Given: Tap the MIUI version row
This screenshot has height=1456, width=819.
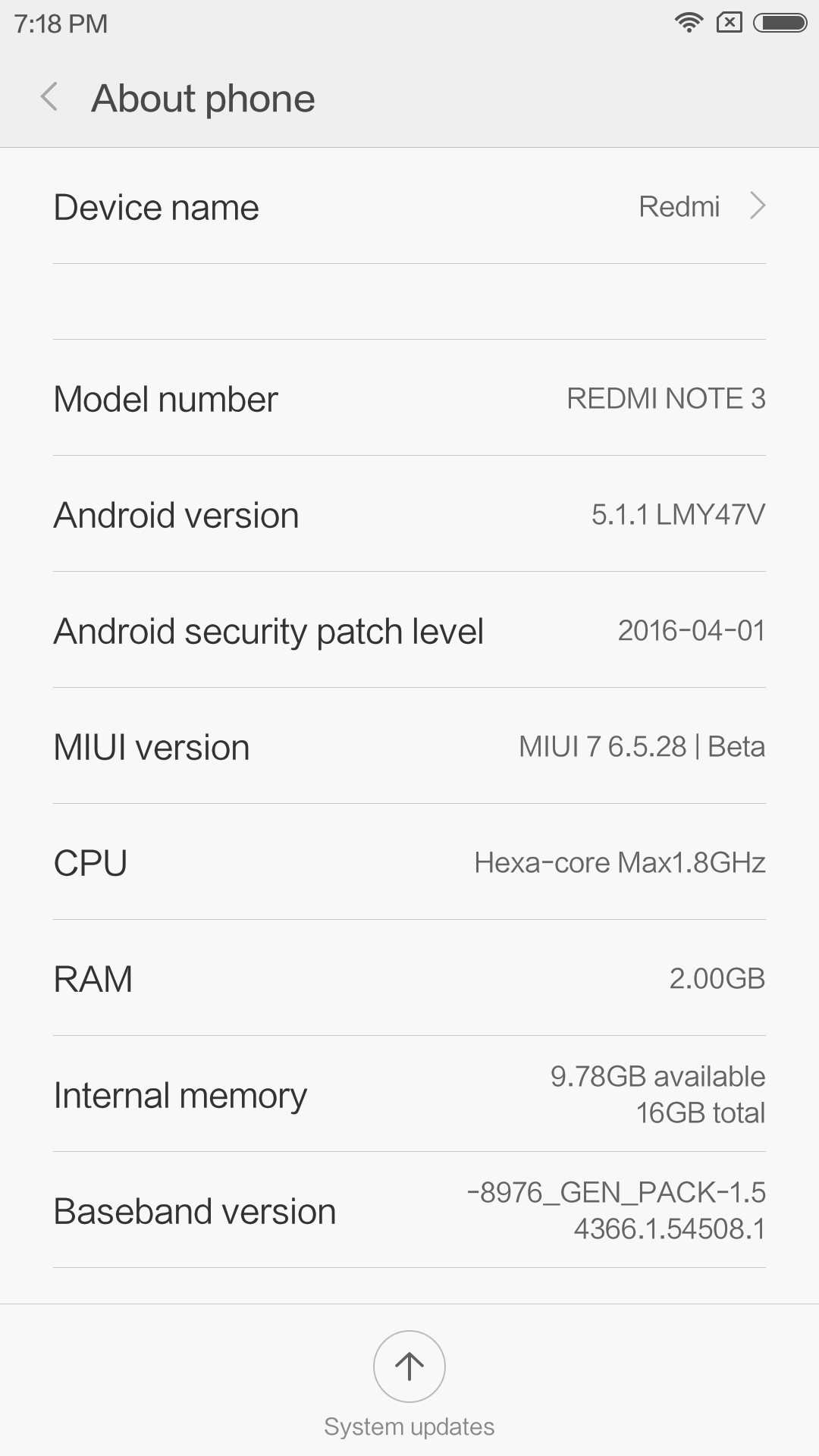Looking at the screenshot, I should 409,747.
